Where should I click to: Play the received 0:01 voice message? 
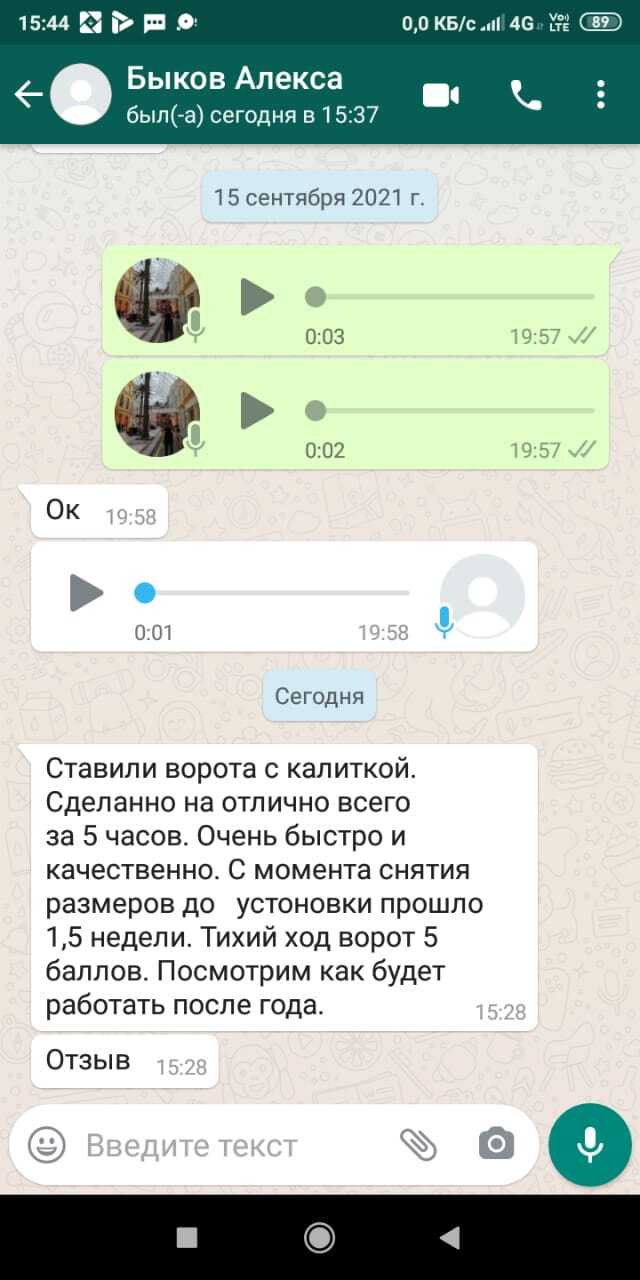pos(87,593)
